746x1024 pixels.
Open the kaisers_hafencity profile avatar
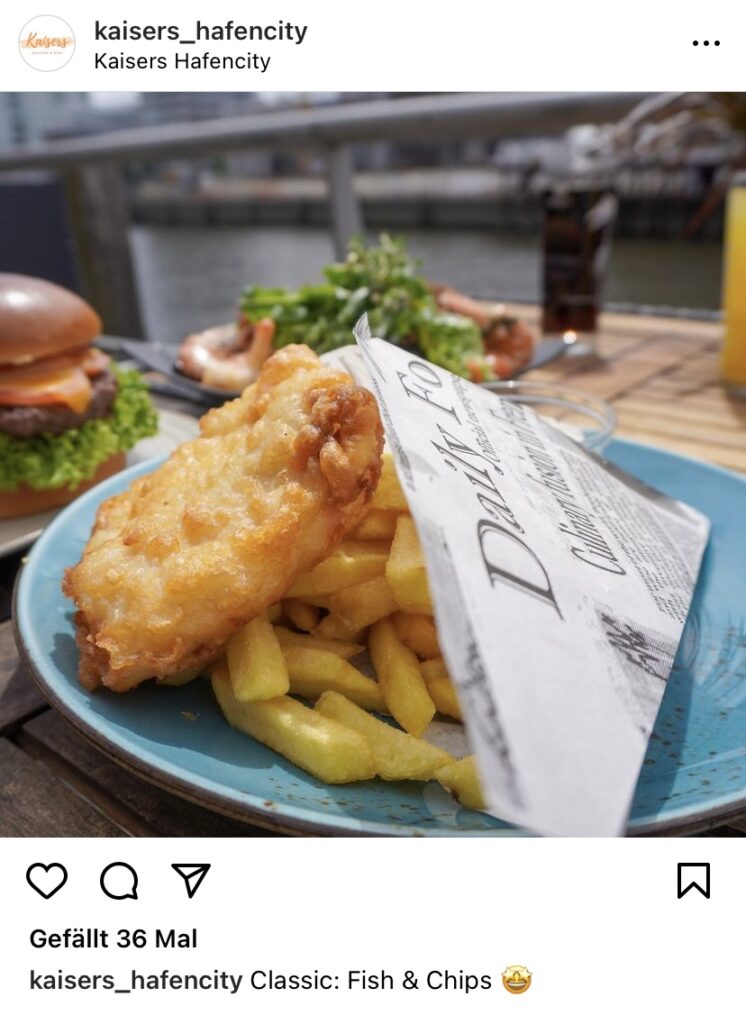tap(47, 43)
